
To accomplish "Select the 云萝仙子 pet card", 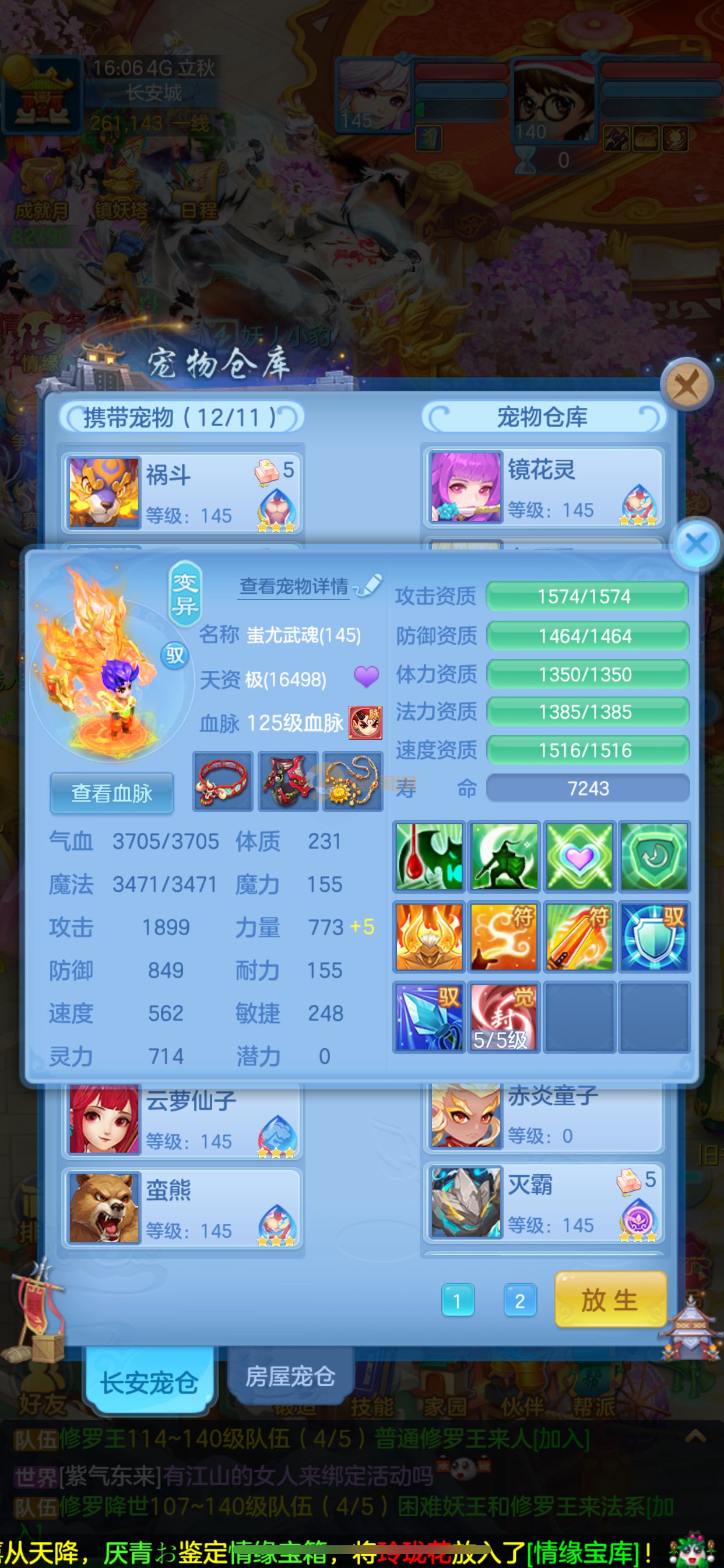I will click(181, 1120).
